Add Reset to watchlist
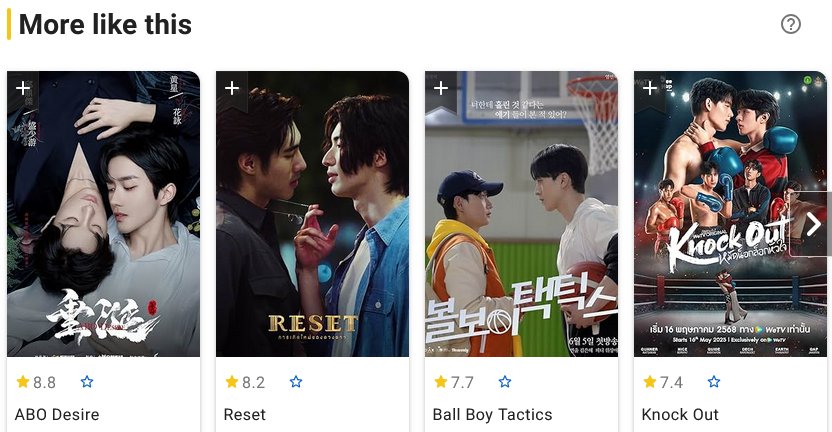The image size is (832, 432). pyautogui.click(x=232, y=88)
